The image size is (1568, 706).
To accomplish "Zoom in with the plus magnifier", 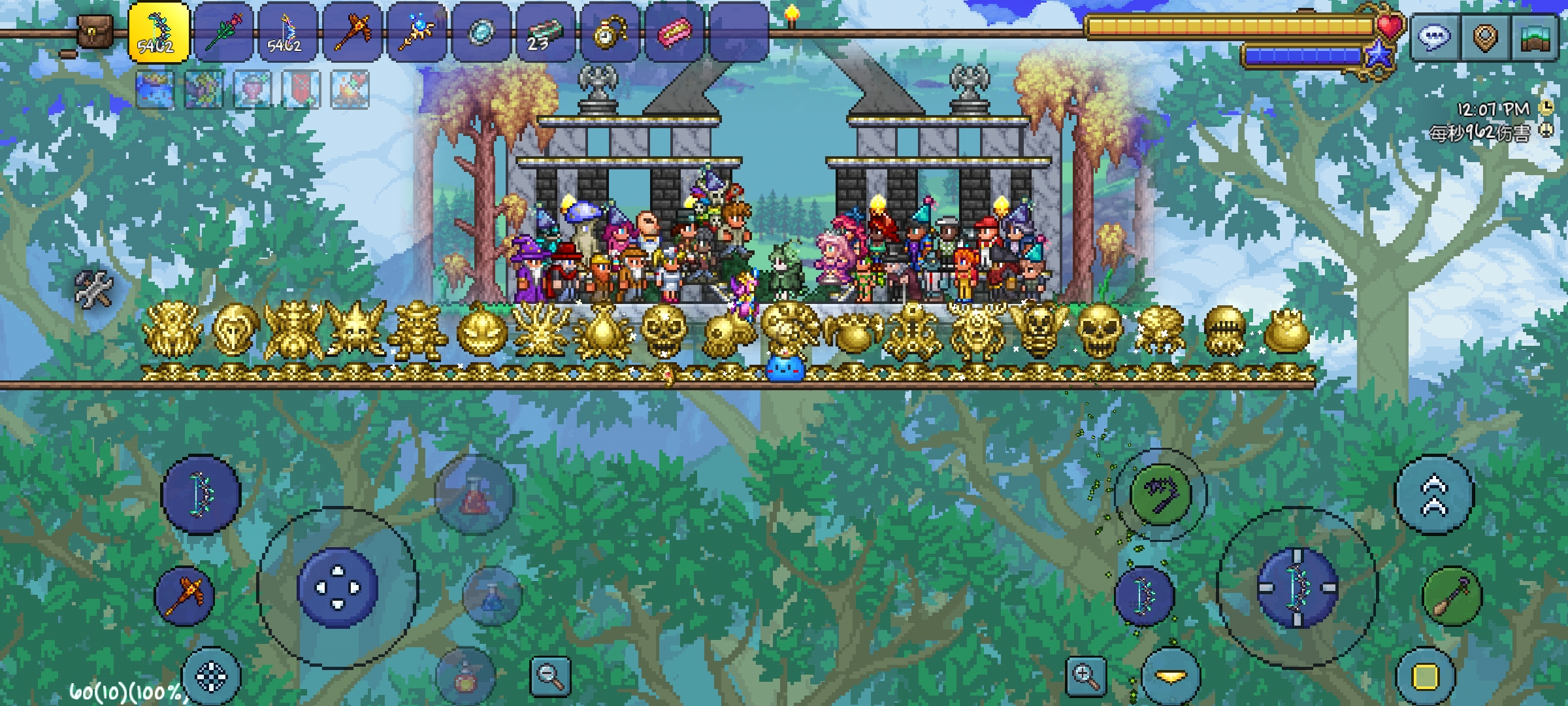I will [1086, 676].
